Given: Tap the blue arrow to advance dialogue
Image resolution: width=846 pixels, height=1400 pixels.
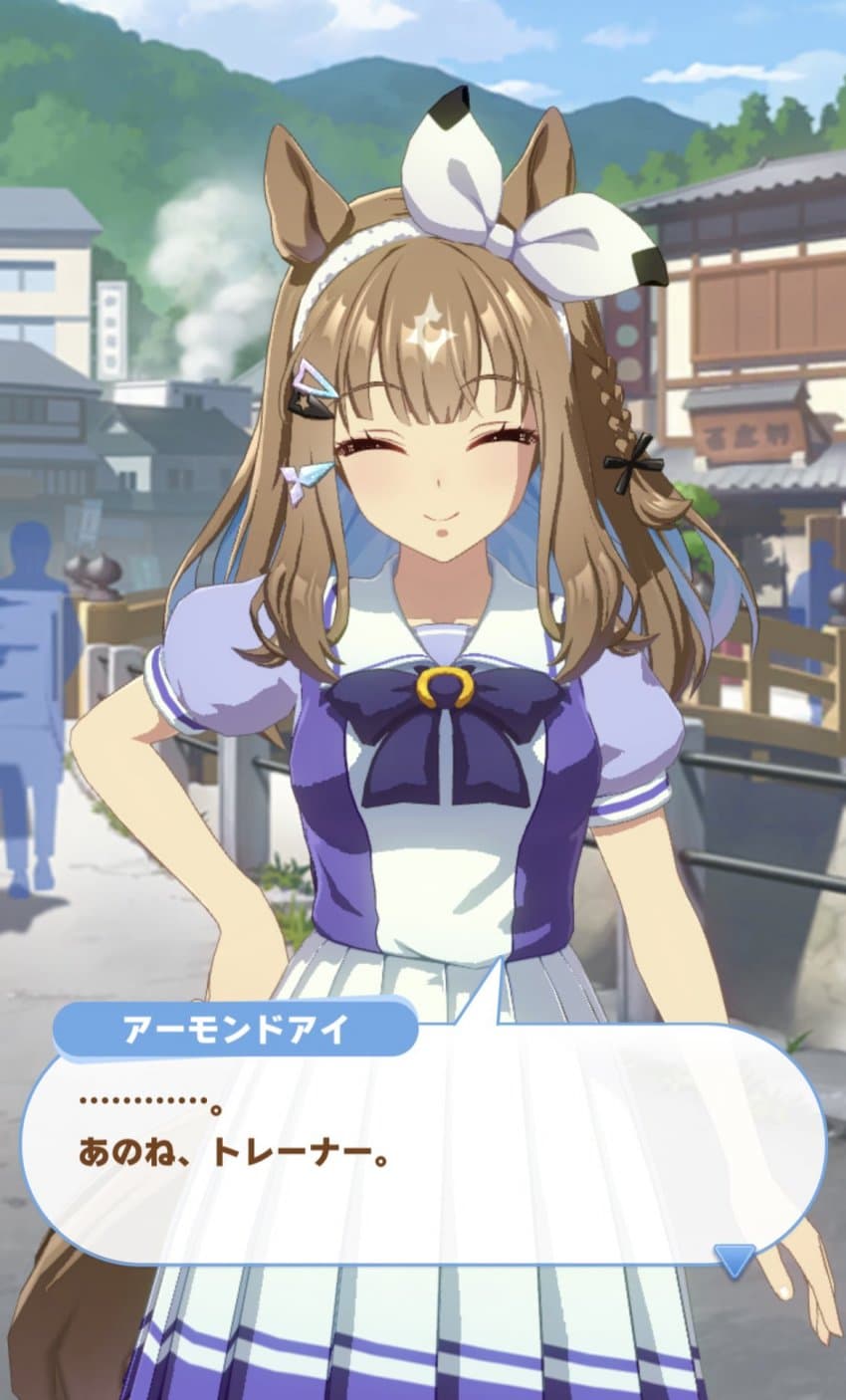Looking at the screenshot, I should point(735,1261).
